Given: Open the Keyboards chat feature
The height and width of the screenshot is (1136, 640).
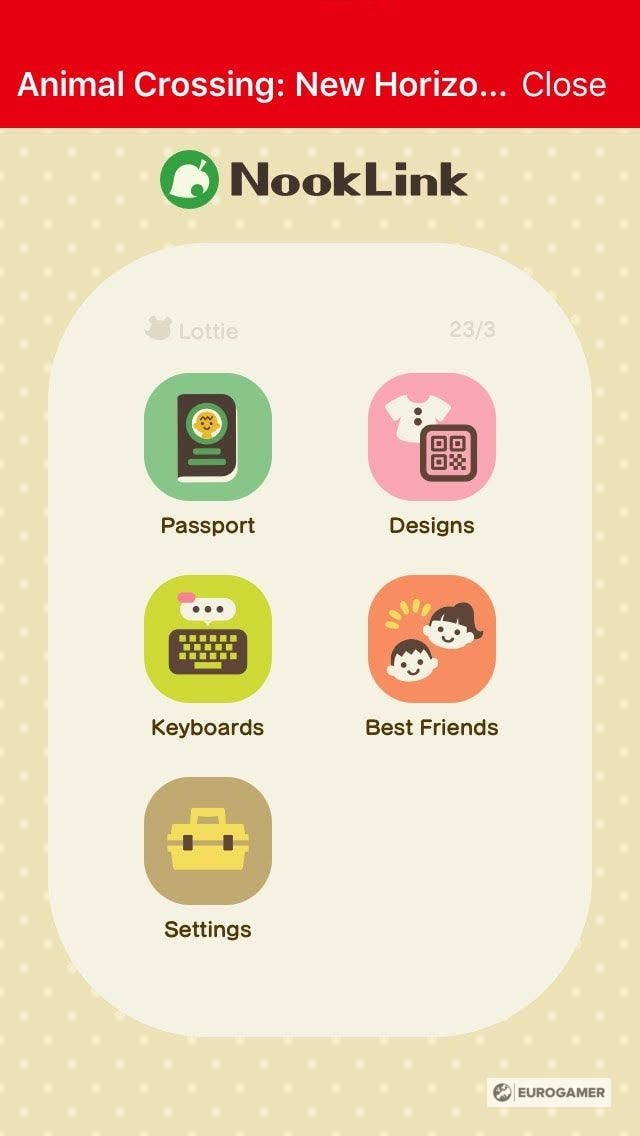Looking at the screenshot, I should click(x=208, y=639).
